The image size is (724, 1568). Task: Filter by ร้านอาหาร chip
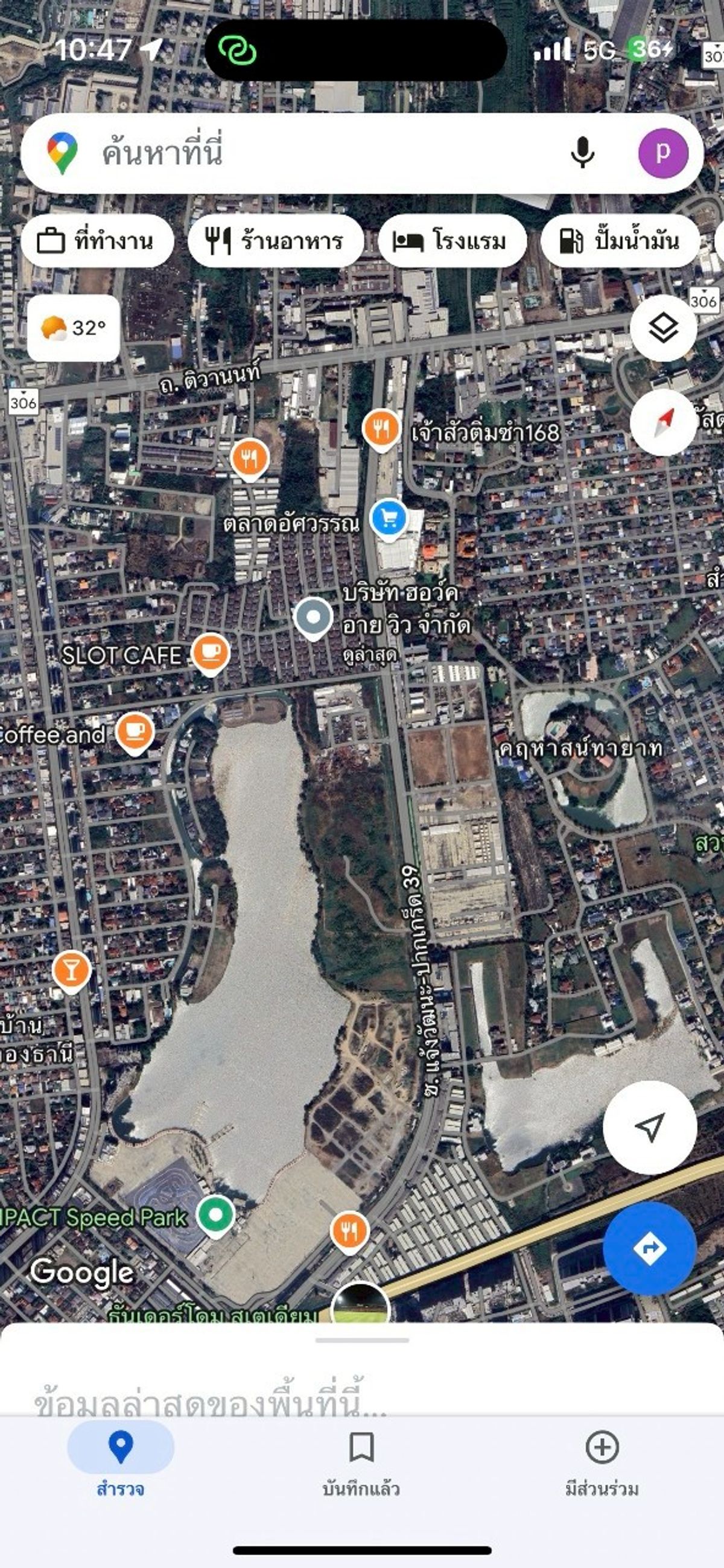tap(276, 241)
